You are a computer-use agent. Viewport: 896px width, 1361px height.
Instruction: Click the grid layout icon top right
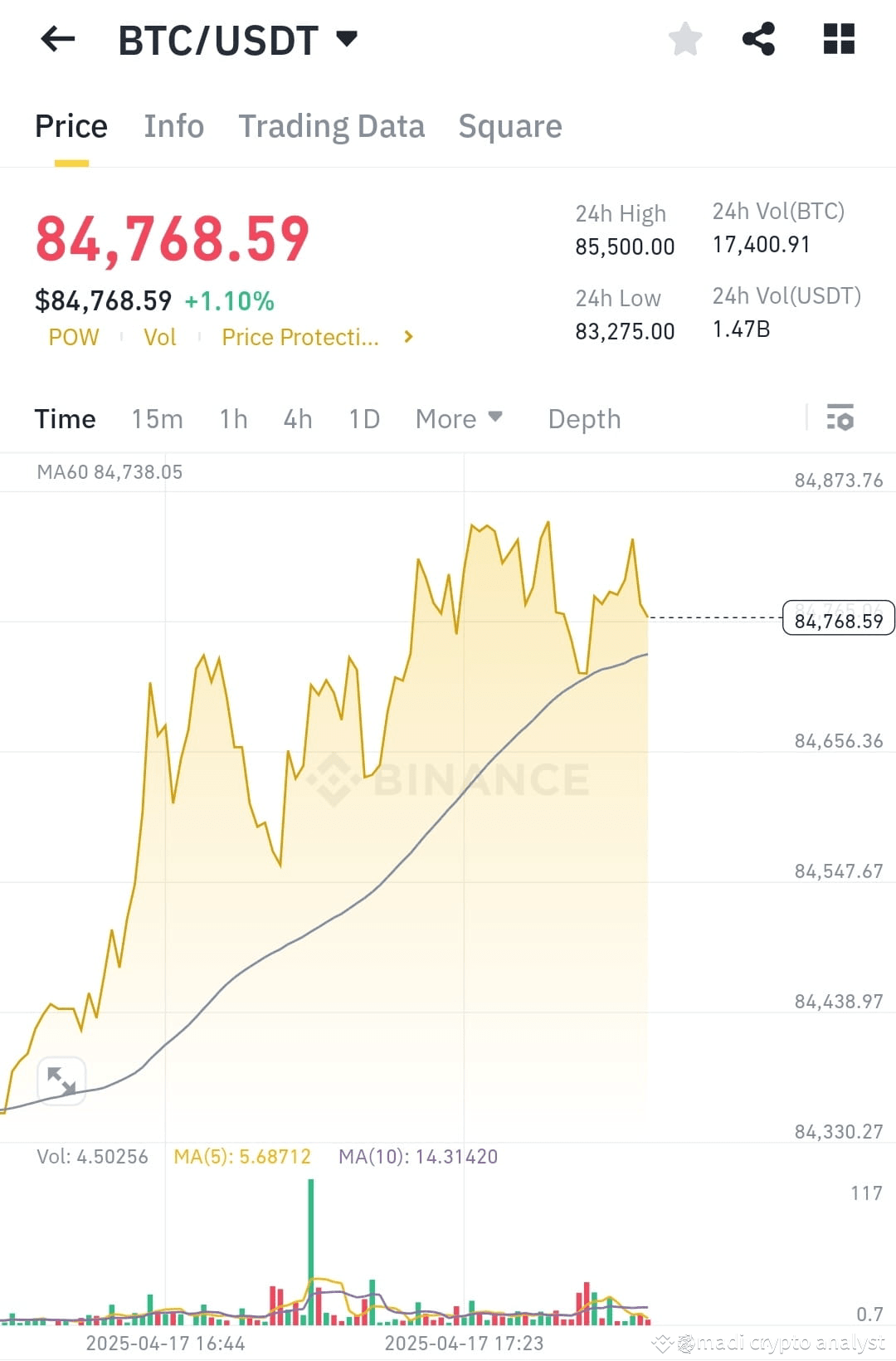(839, 38)
